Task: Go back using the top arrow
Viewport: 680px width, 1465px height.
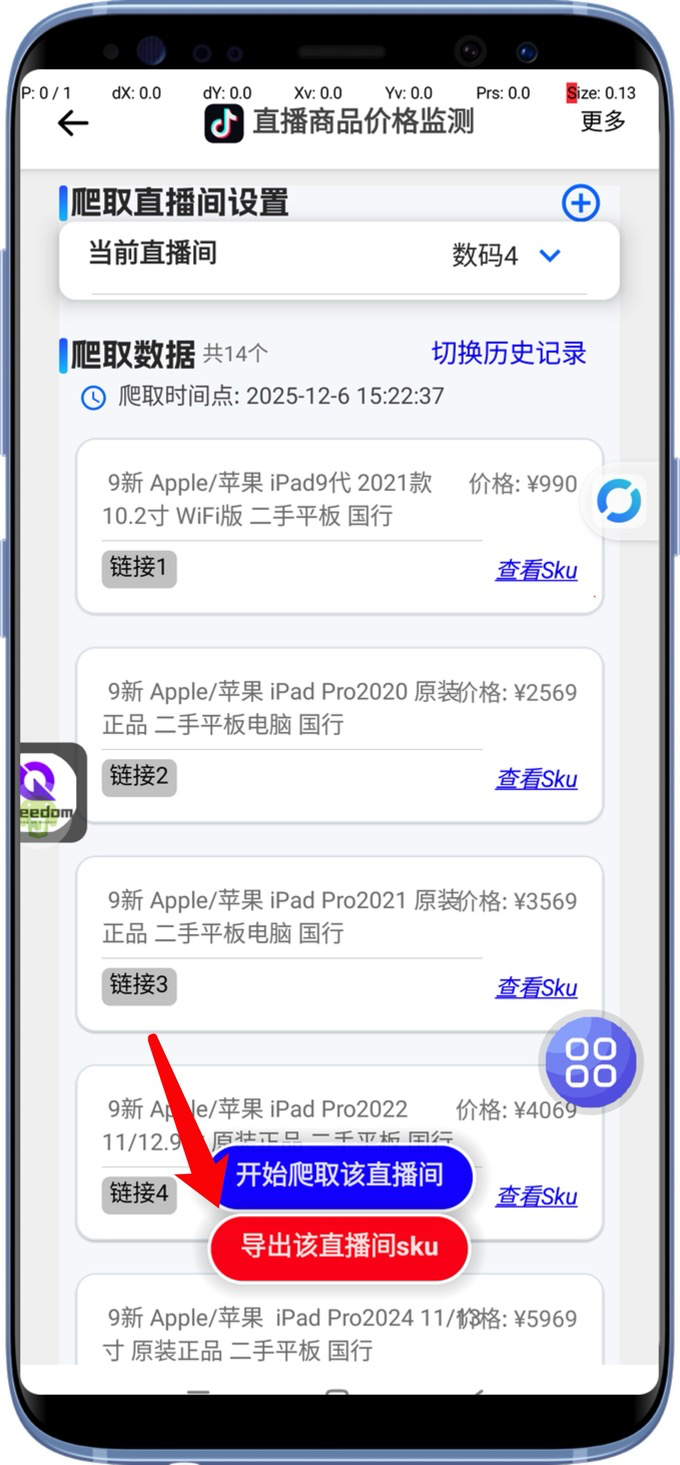Action: click(x=73, y=123)
